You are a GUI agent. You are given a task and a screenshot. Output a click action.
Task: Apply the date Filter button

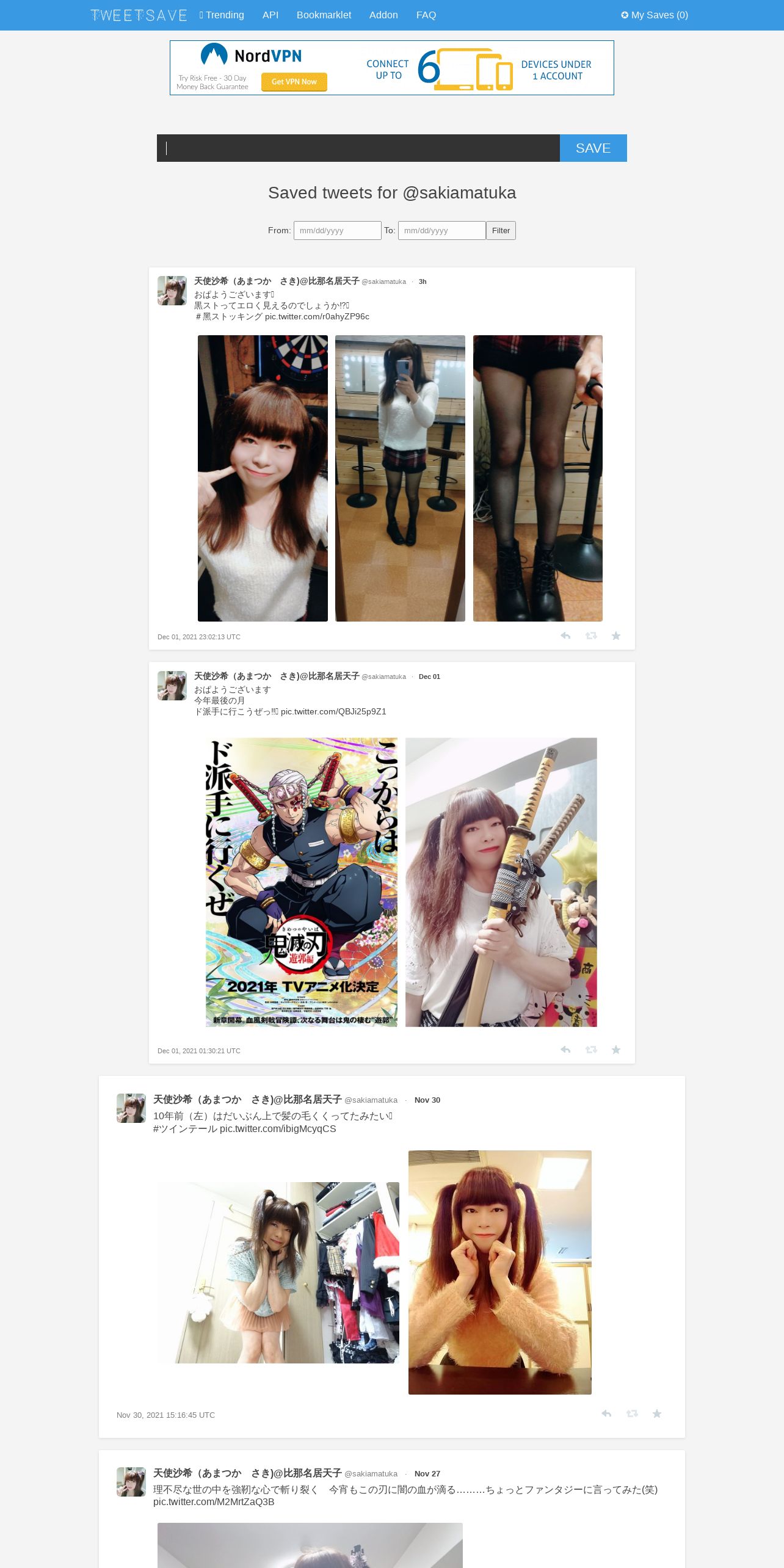pos(501,230)
